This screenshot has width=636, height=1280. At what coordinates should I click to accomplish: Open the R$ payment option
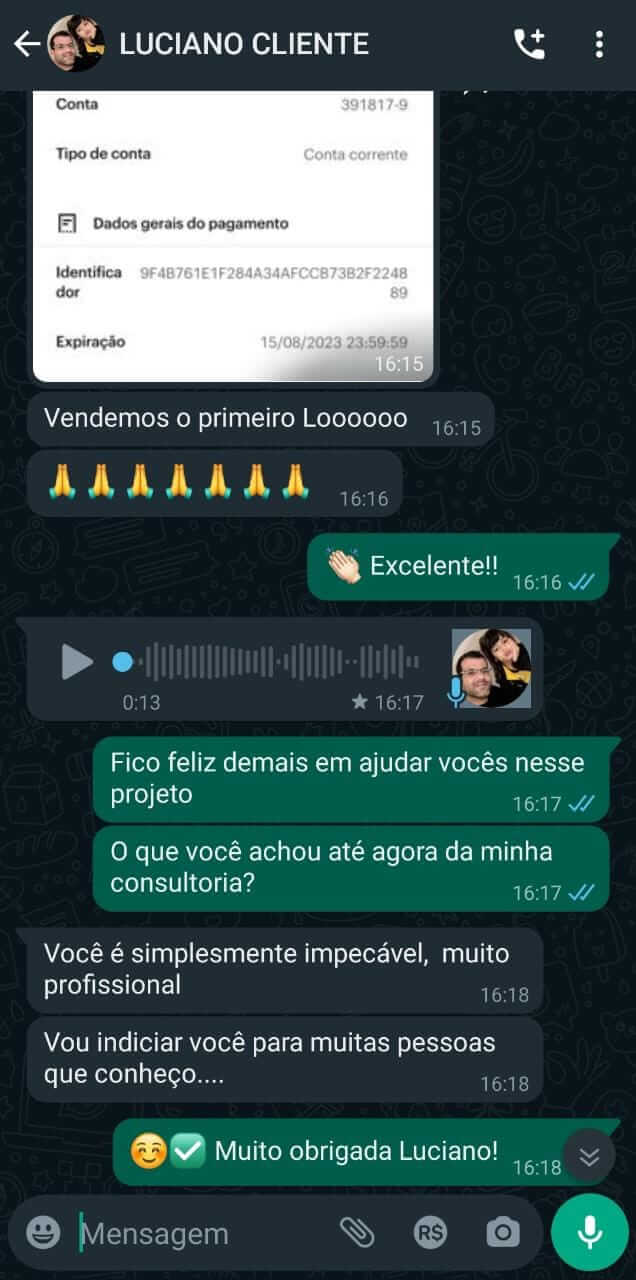coord(430,1233)
